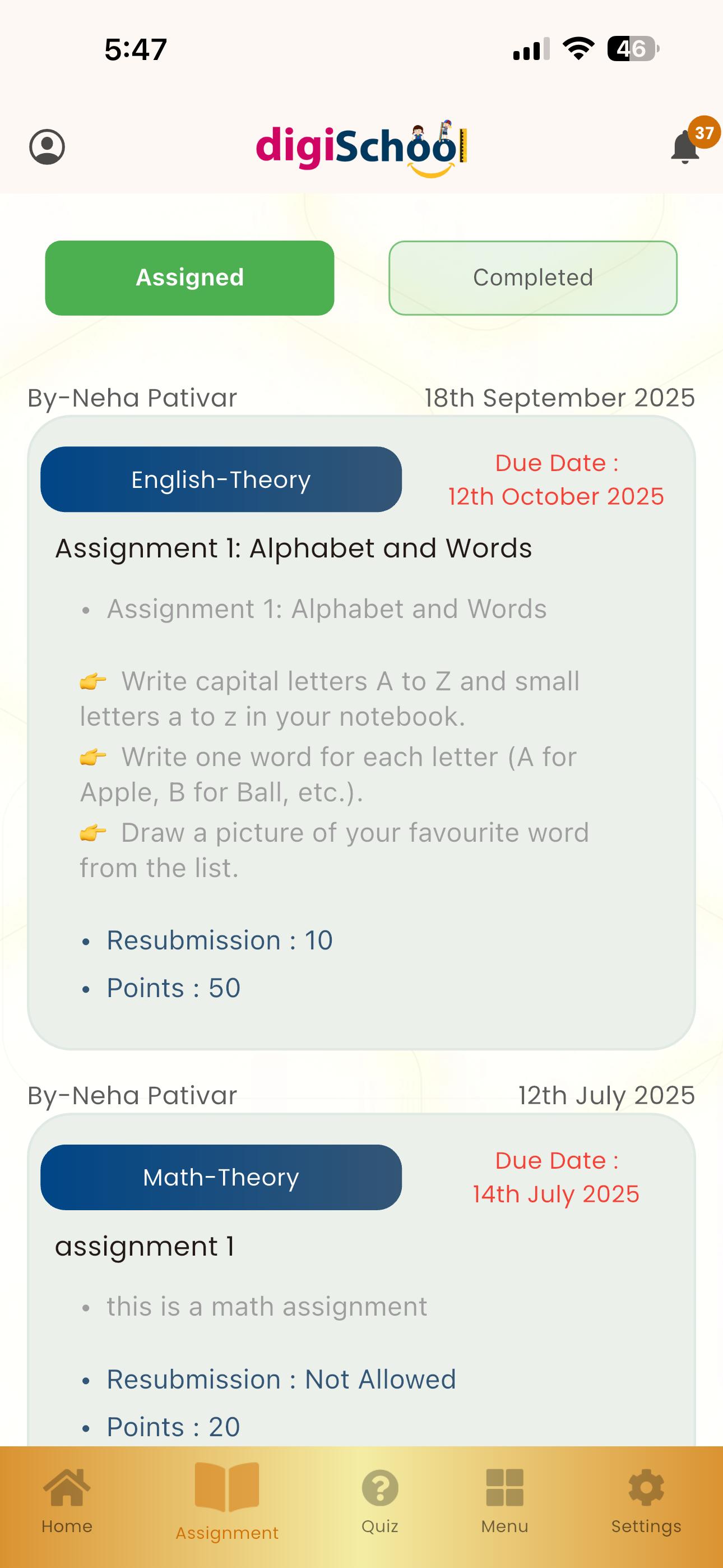This screenshot has width=723, height=1568.
Task: Switch to the Completed tab
Action: [x=532, y=278]
